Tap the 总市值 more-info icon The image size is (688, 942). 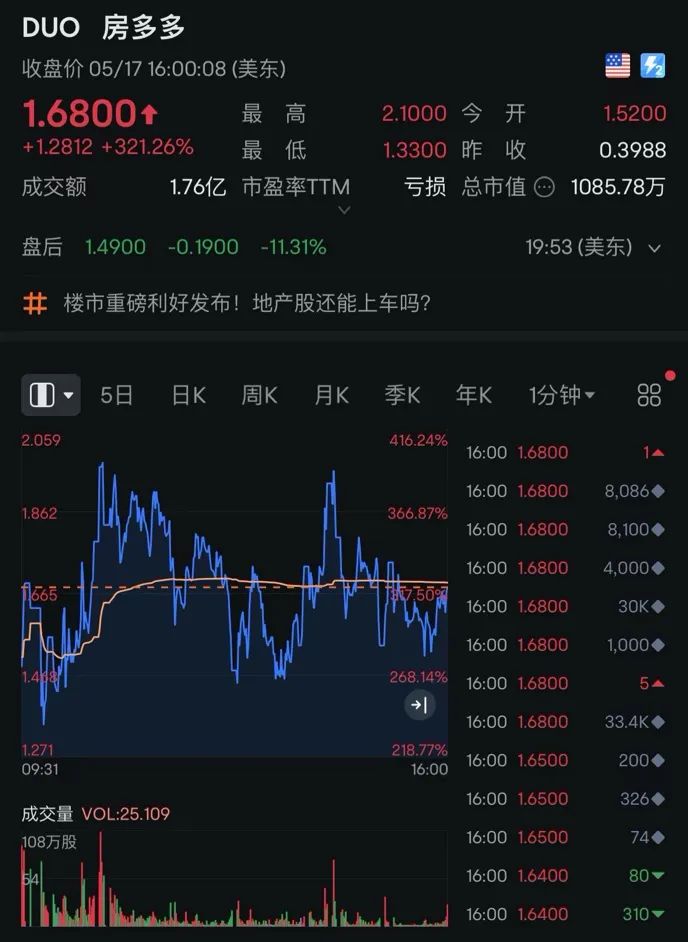(544, 187)
